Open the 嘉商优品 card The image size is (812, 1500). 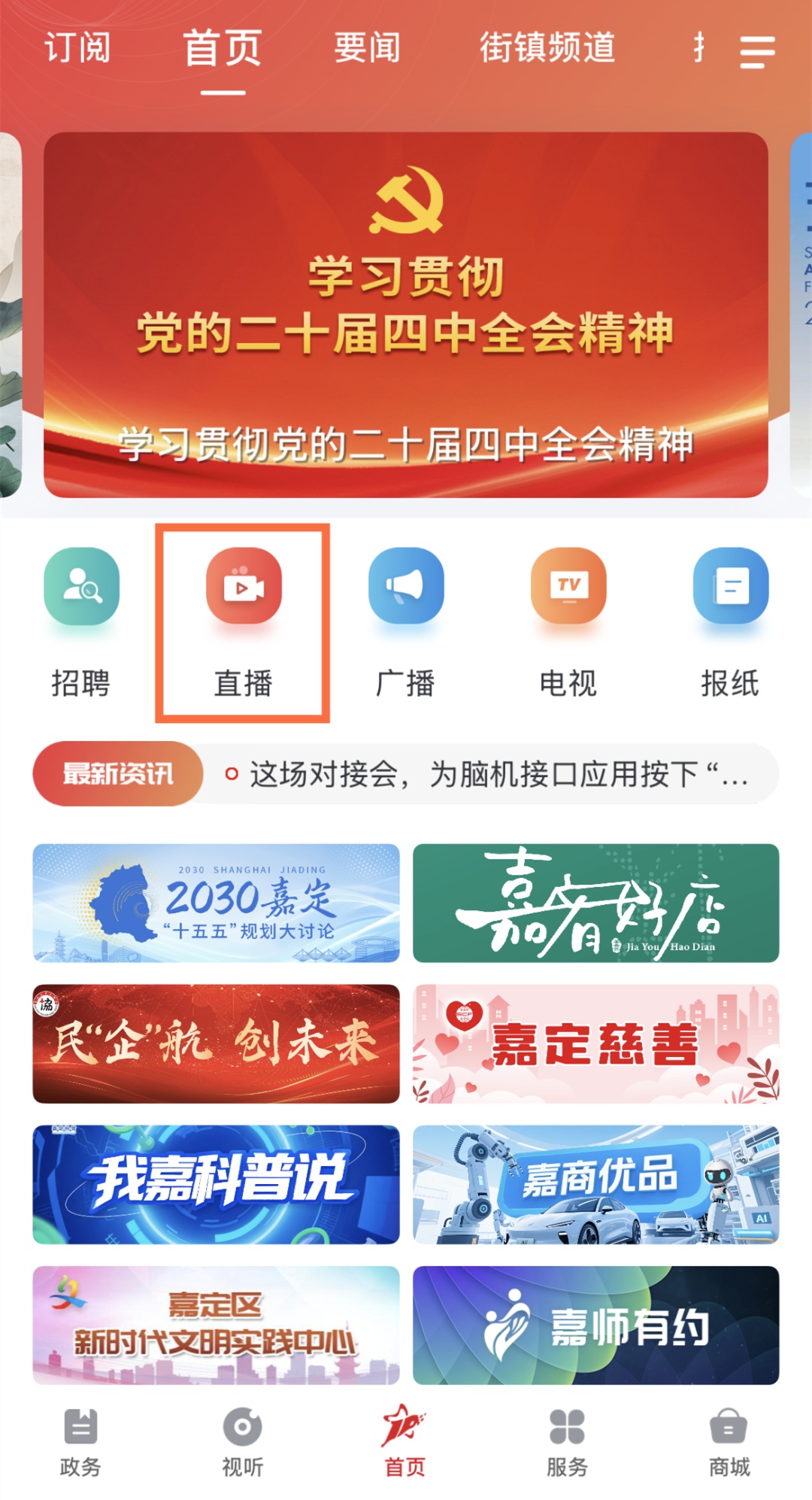[595, 1184]
